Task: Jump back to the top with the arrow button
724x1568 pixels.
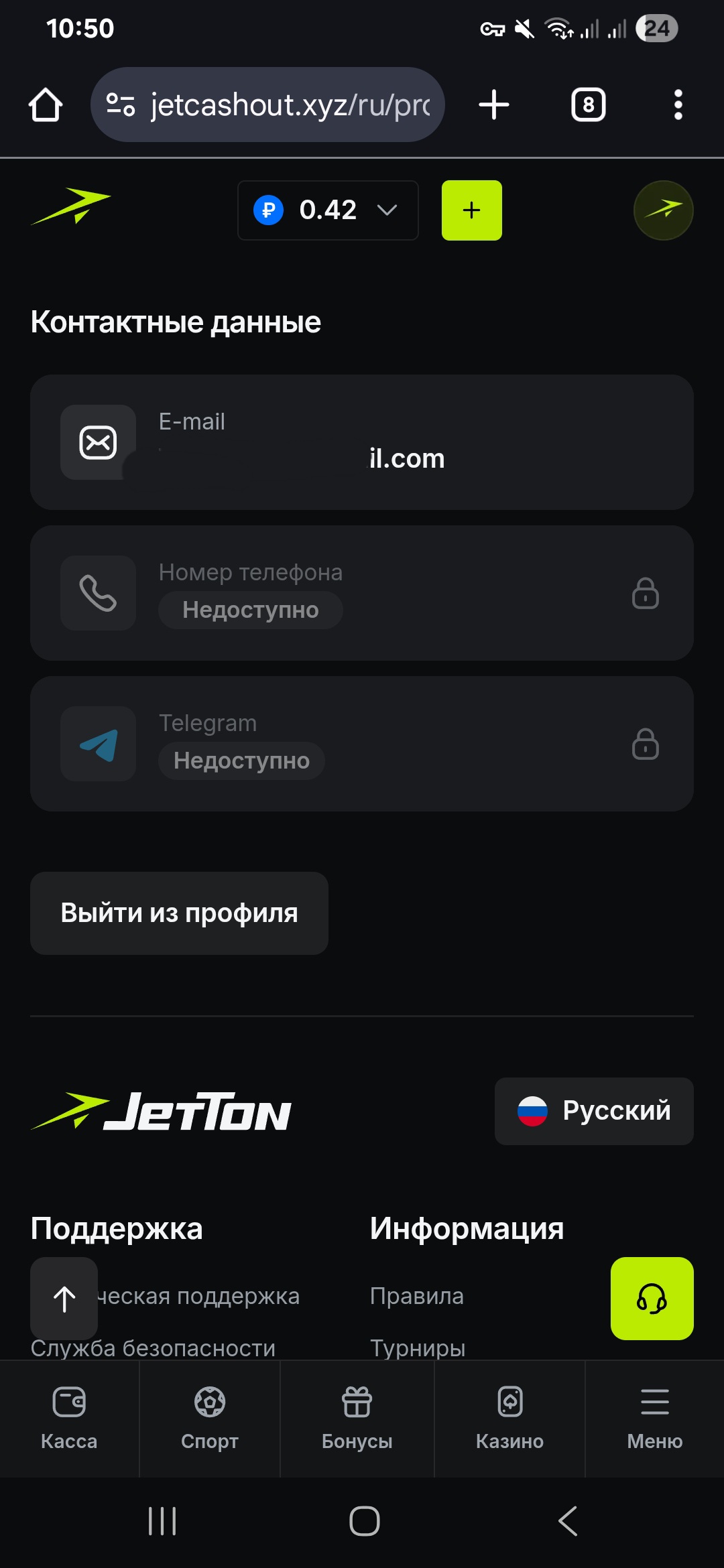Action: 64,1299
